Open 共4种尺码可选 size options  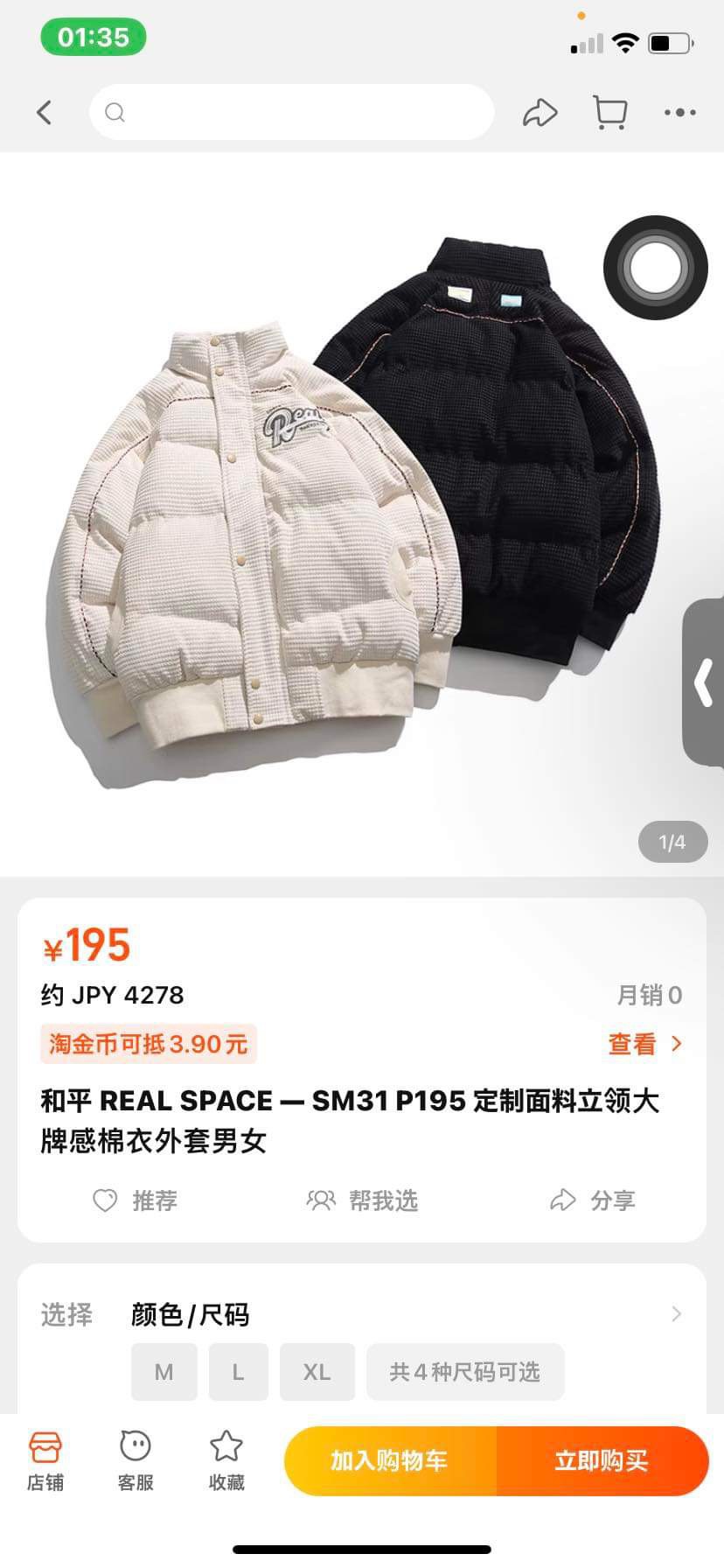point(464,1372)
